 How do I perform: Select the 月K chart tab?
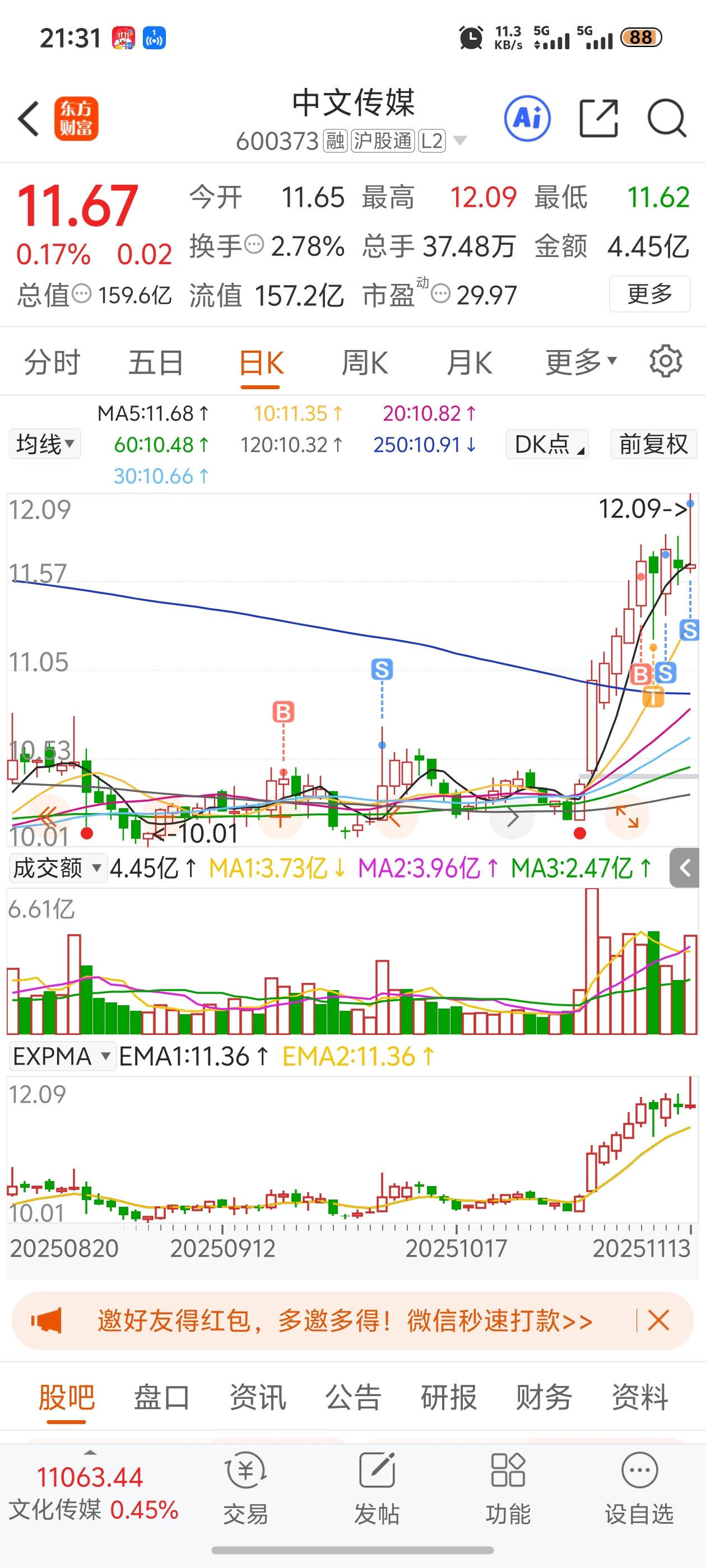point(468,363)
